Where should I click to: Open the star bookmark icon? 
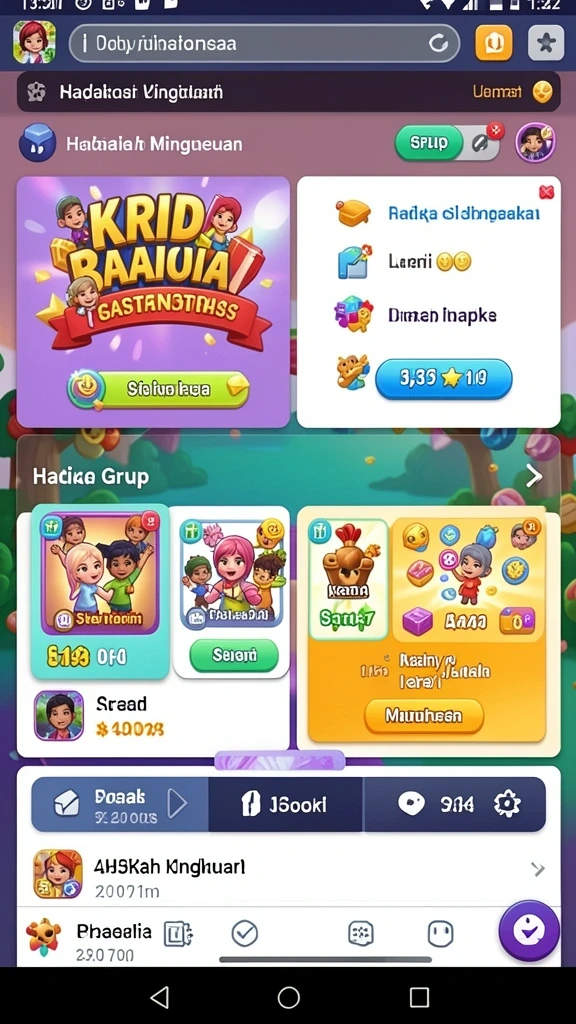click(x=545, y=43)
